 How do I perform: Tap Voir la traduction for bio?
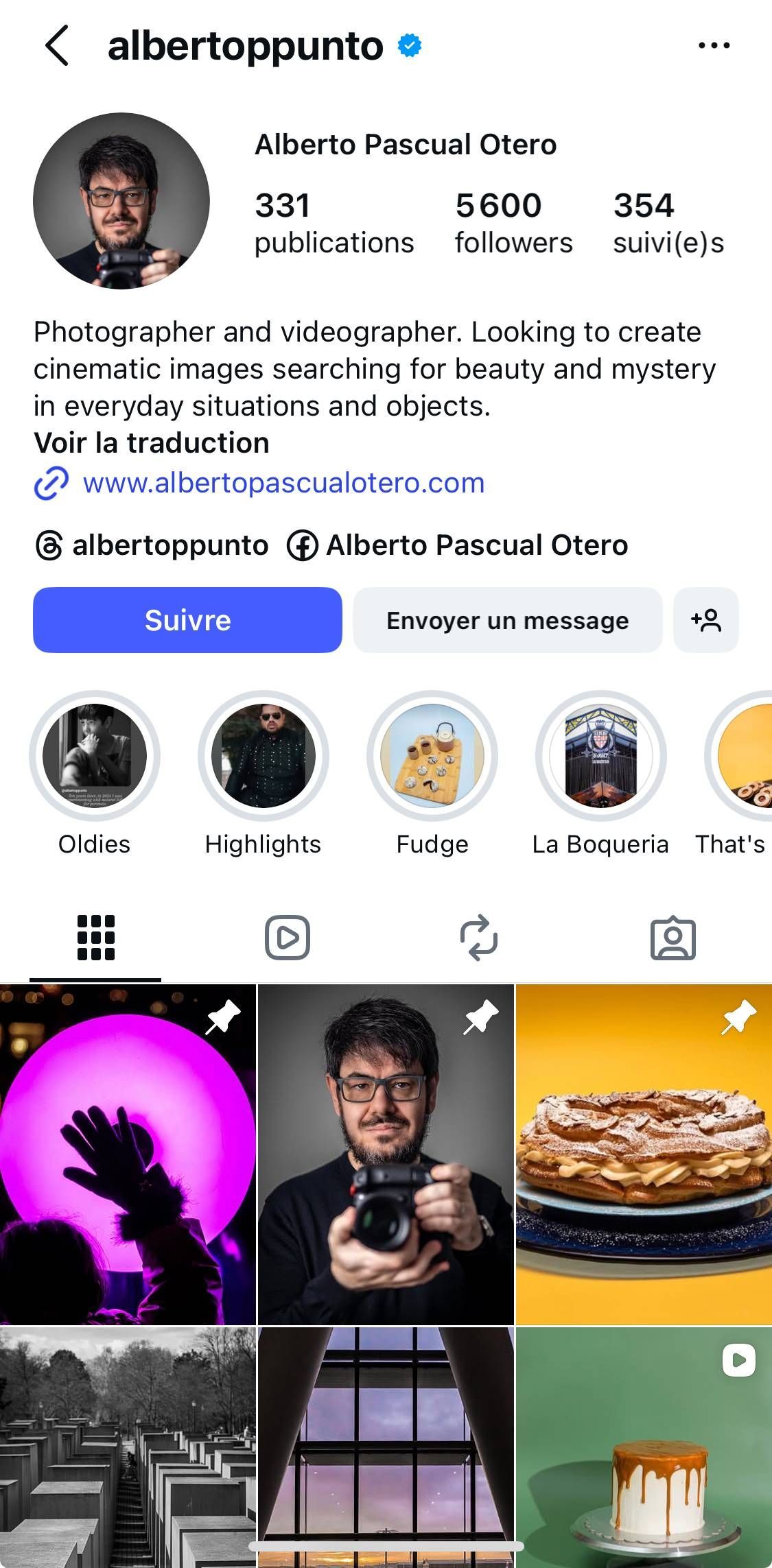pyautogui.click(x=152, y=443)
